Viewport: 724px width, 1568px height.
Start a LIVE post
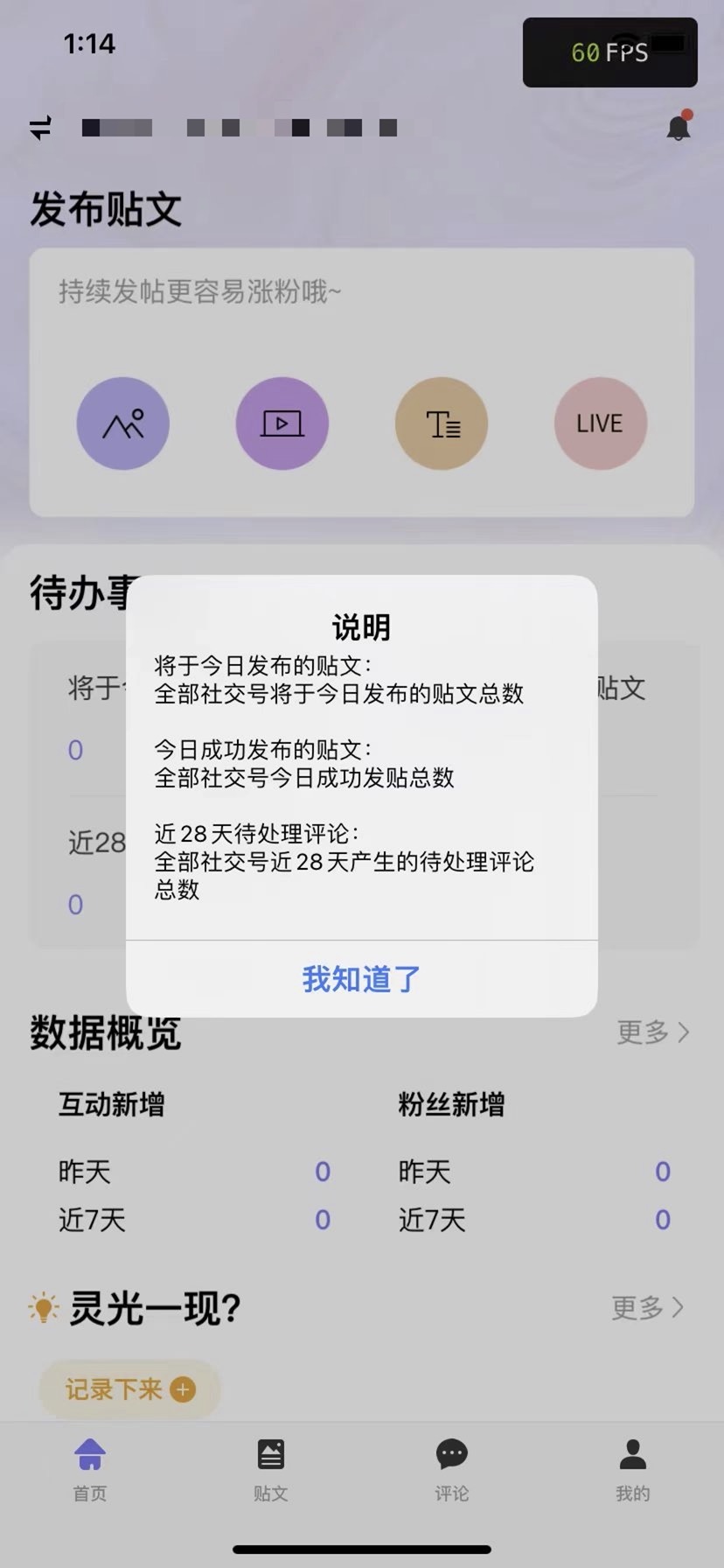click(x=600, y=423)
